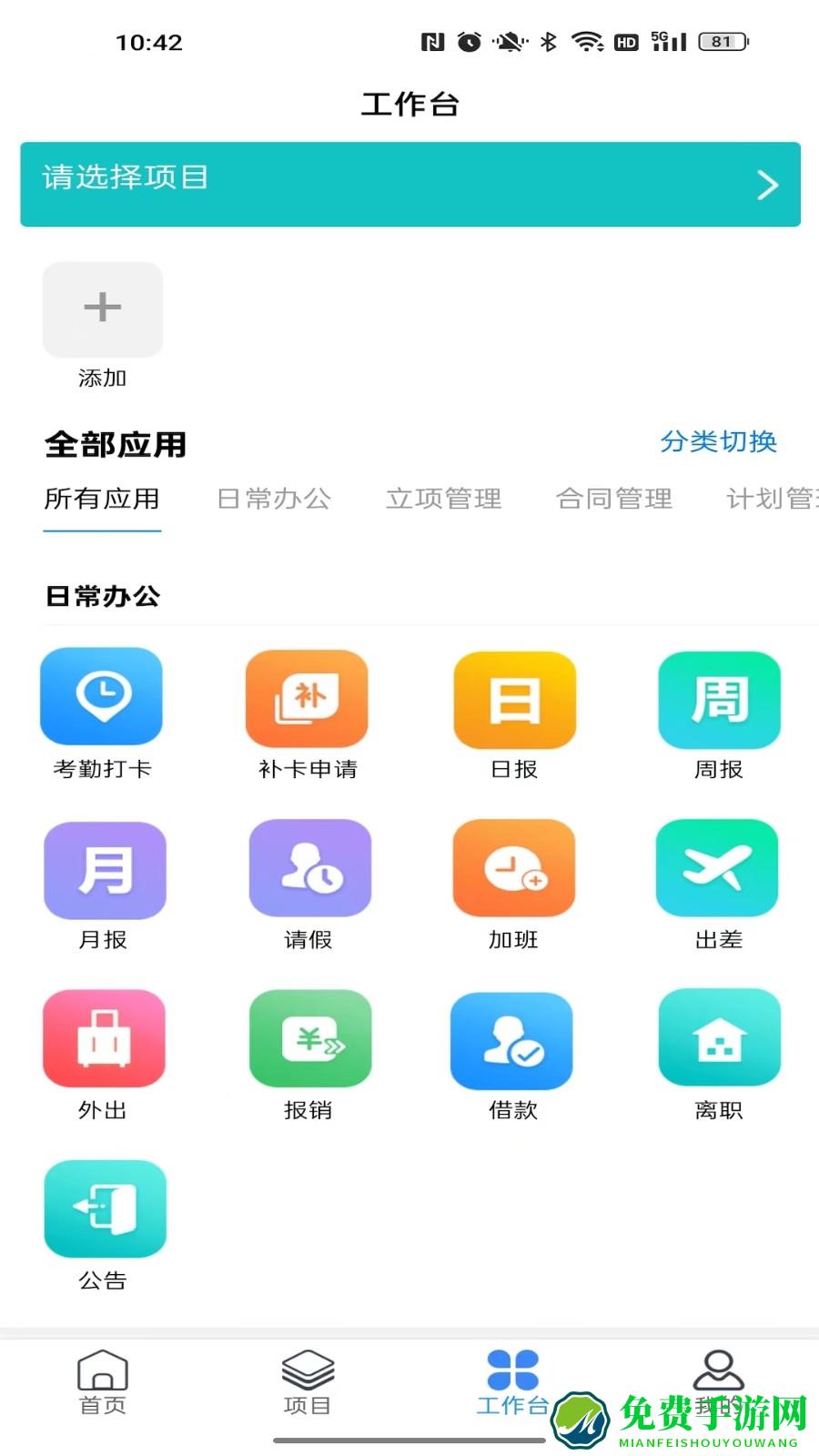Open the 加班 overtime application
Image resolution: width=819 pixels, height=1456 pixels.
(x=512, y=867)
